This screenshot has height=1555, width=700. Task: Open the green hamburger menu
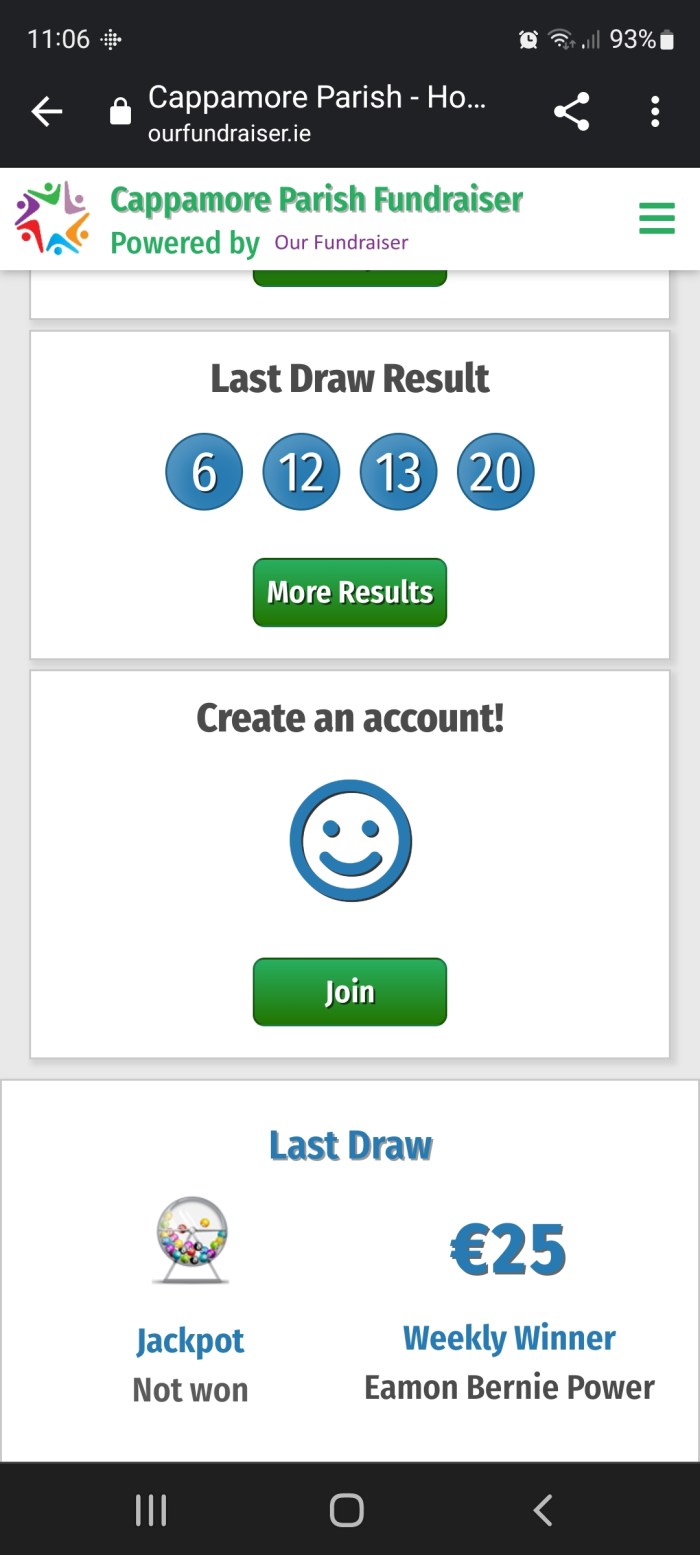(x=657, y=218)
